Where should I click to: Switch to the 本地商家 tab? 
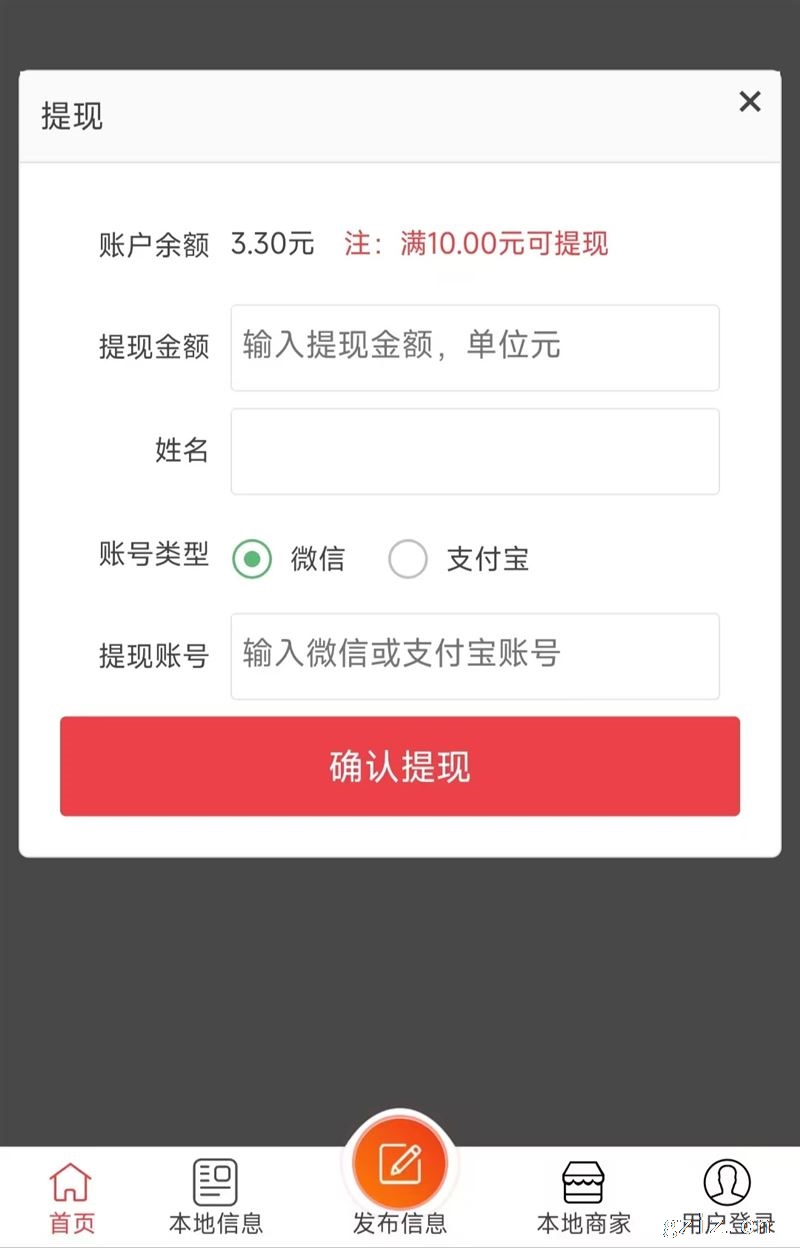tap(583, 1197)
